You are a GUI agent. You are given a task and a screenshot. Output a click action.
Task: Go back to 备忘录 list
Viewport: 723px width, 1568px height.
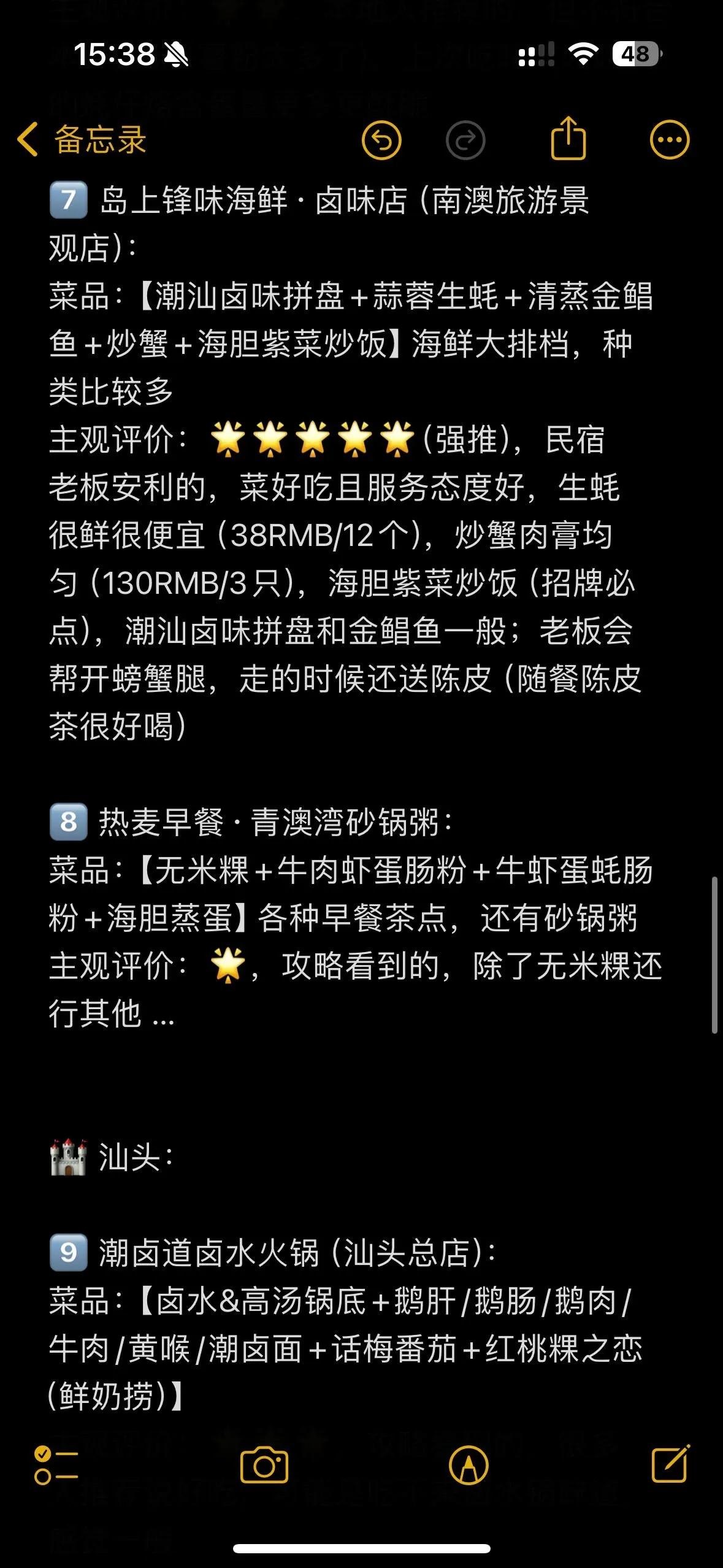[x=82, y=140]
